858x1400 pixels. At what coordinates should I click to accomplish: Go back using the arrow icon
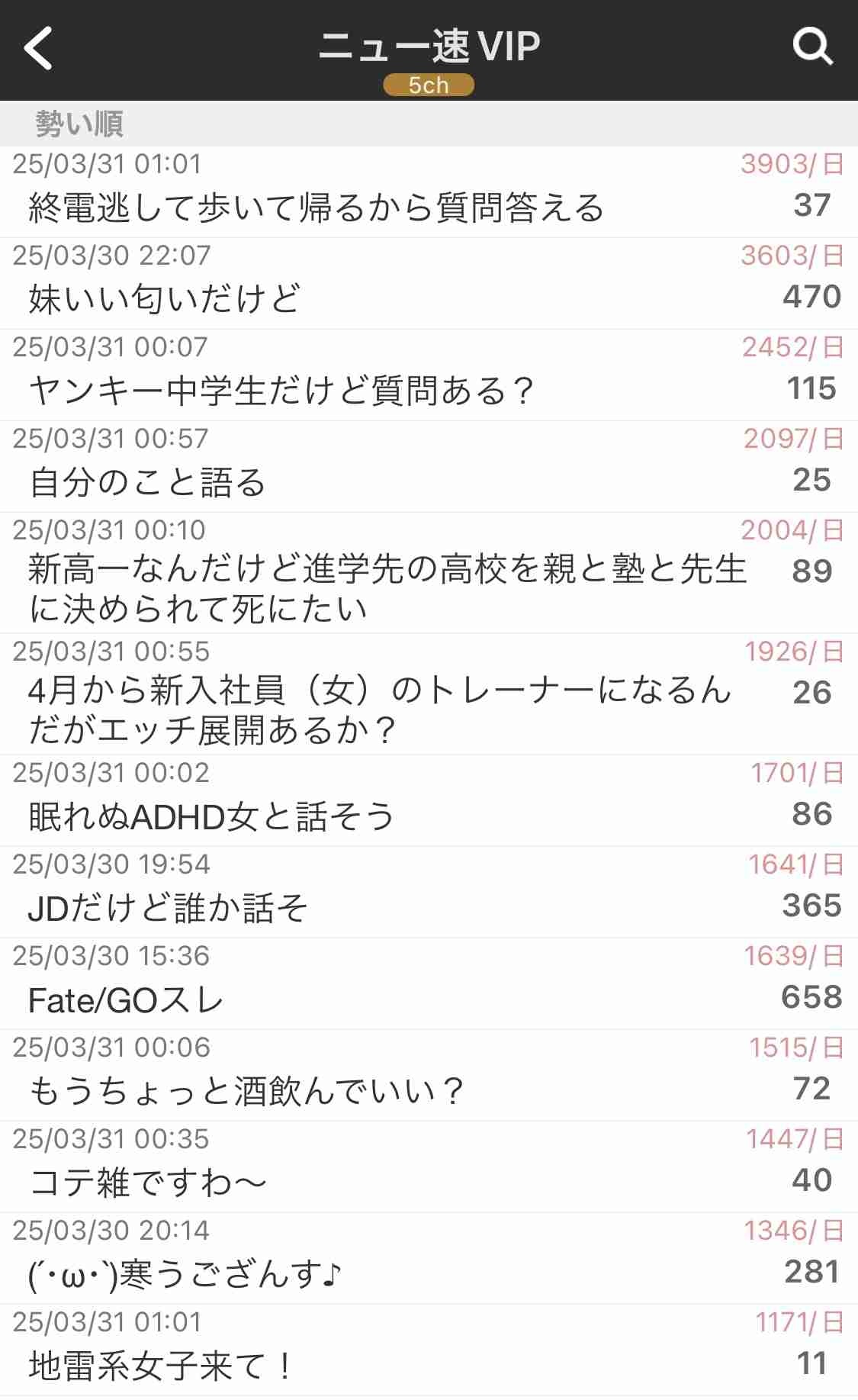pos(38,48)
